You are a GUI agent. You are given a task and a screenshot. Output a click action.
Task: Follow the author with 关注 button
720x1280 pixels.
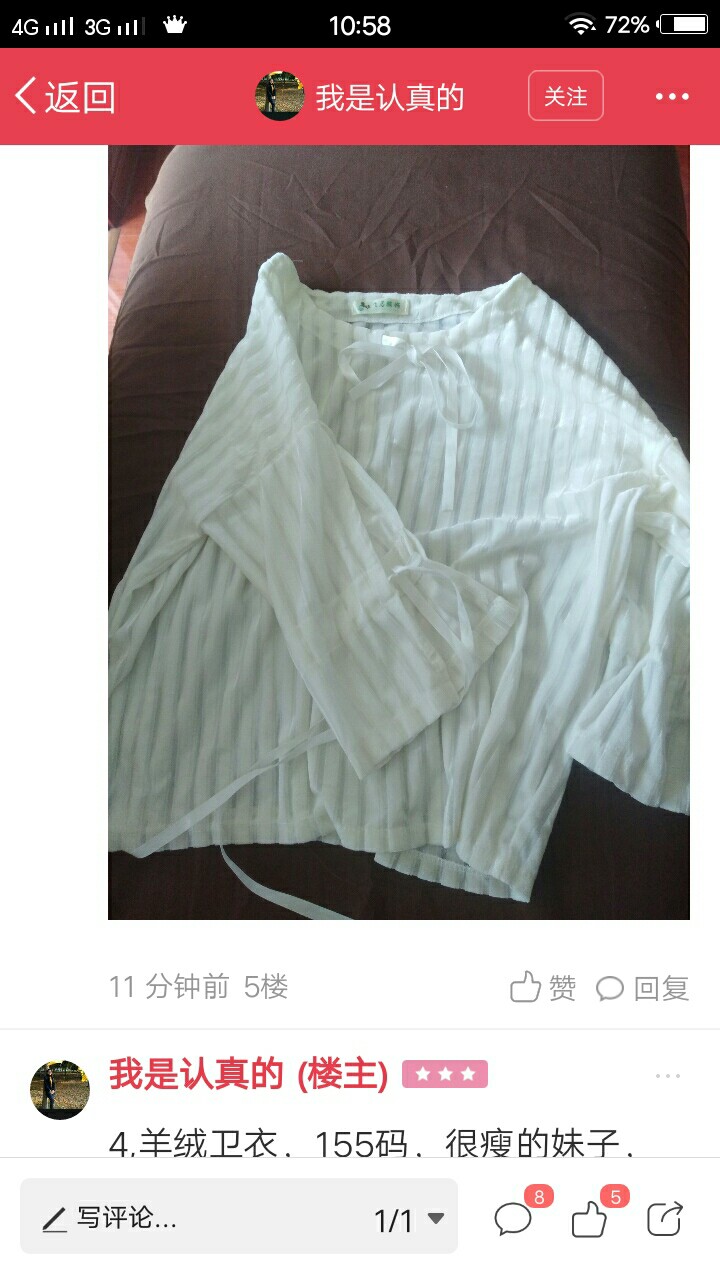[566, 96]
